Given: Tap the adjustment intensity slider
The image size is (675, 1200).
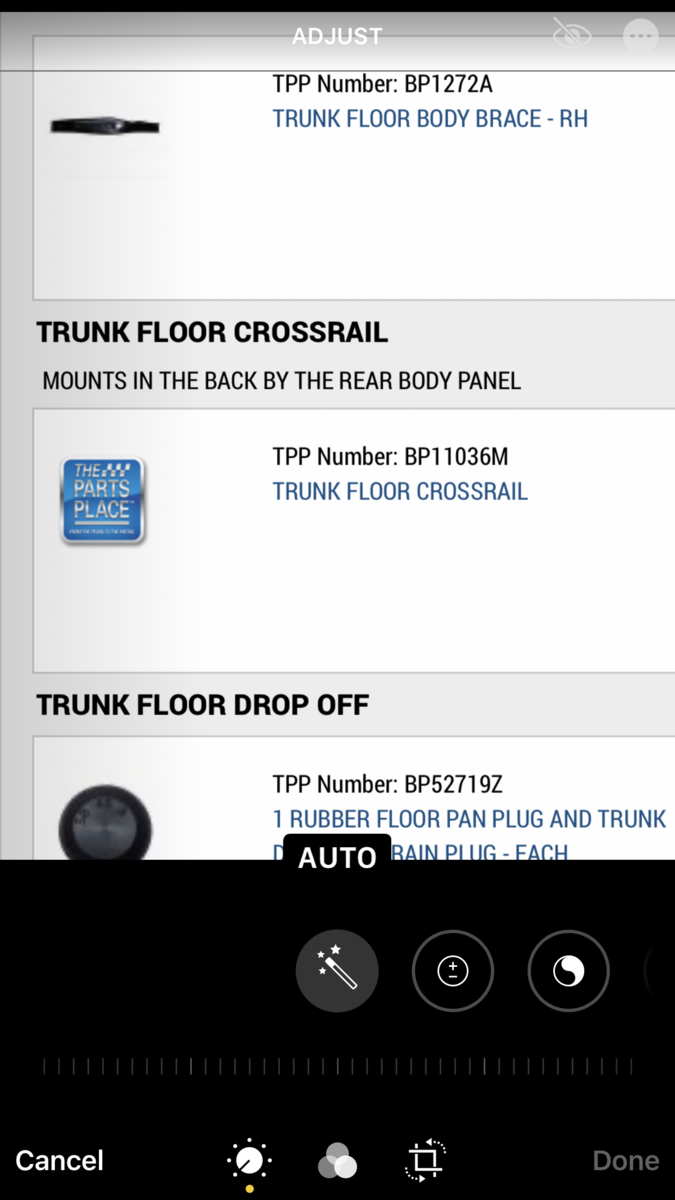Looking at the screenshot, I should click(337, 1067).
